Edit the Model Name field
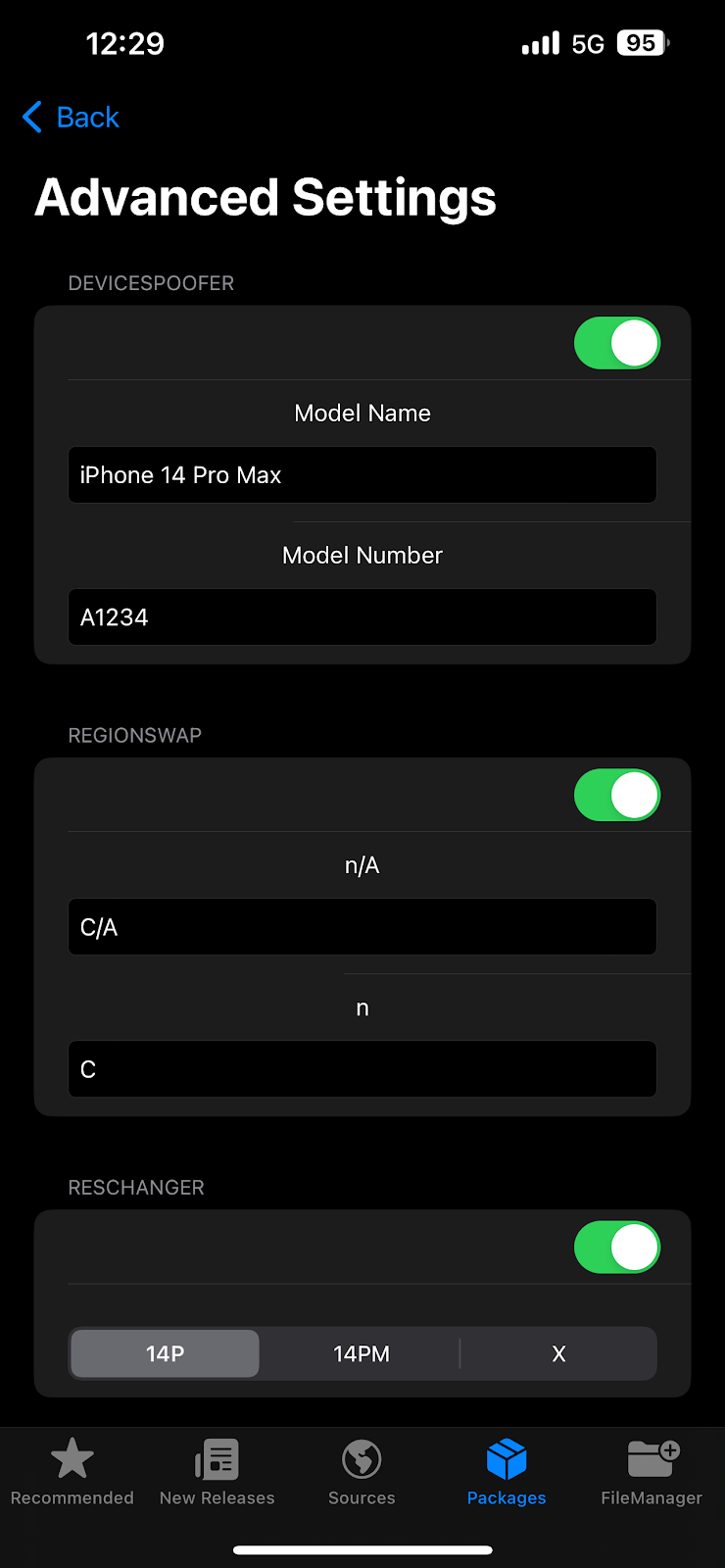Viewport: 725px width, 1568px height. (362, 475)
